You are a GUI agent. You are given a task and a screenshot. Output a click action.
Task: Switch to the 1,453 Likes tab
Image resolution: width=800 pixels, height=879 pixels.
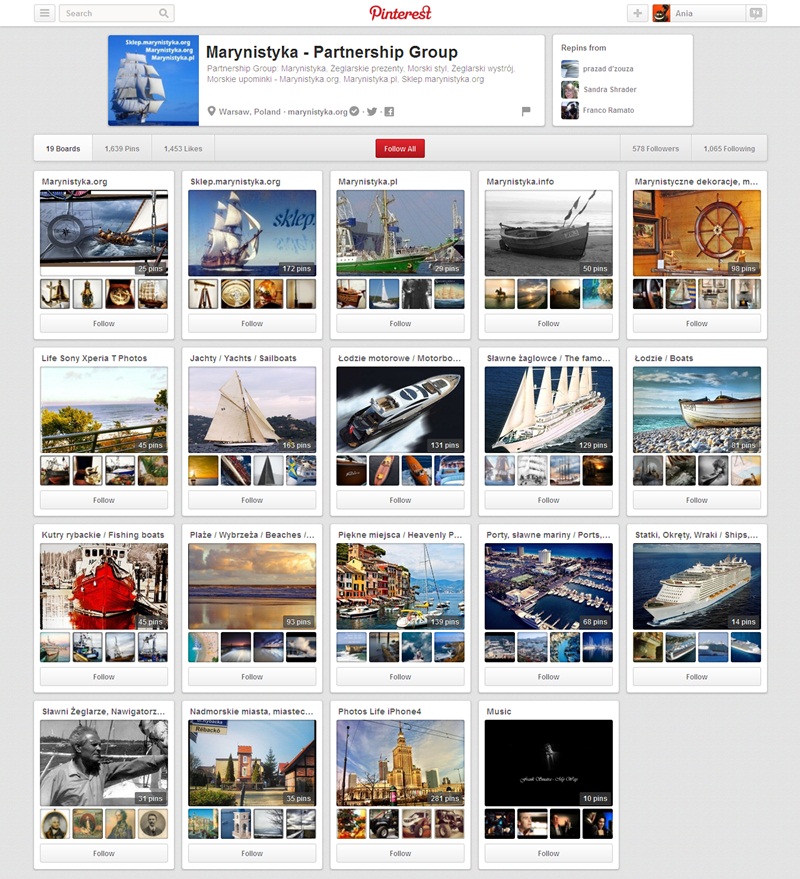point(183,148)
